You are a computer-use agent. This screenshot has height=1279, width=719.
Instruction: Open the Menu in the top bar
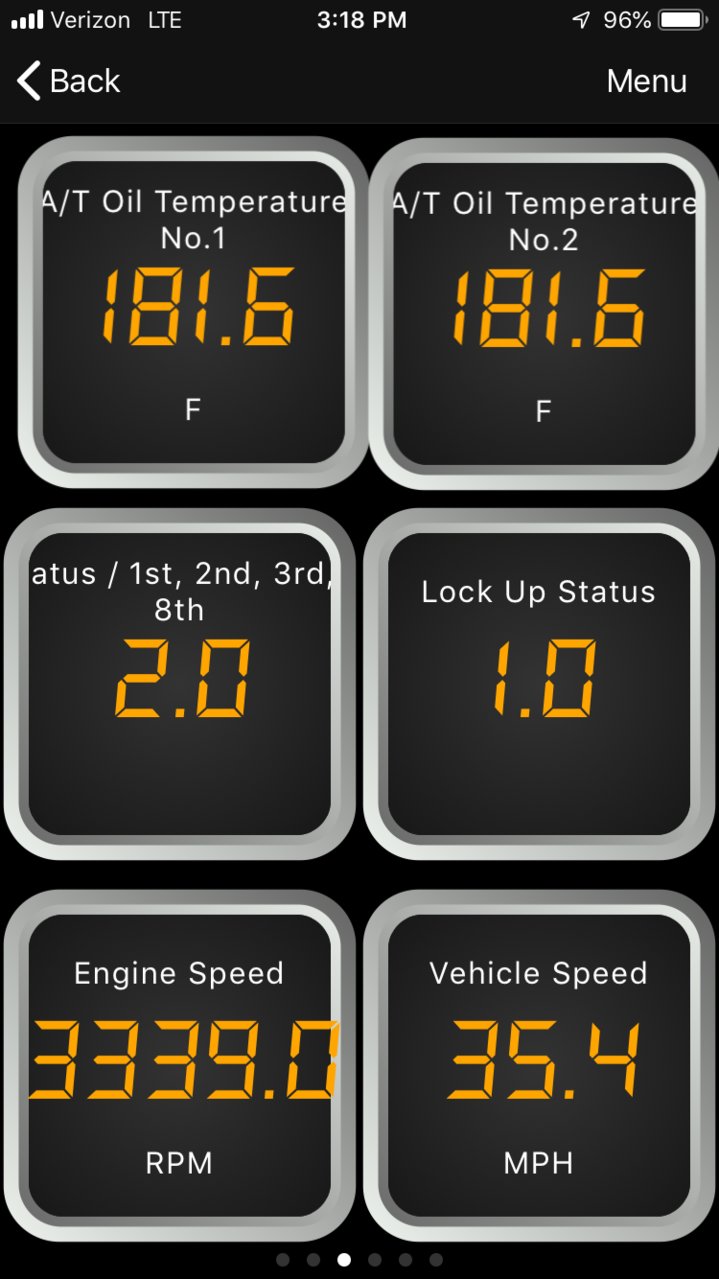646,81
